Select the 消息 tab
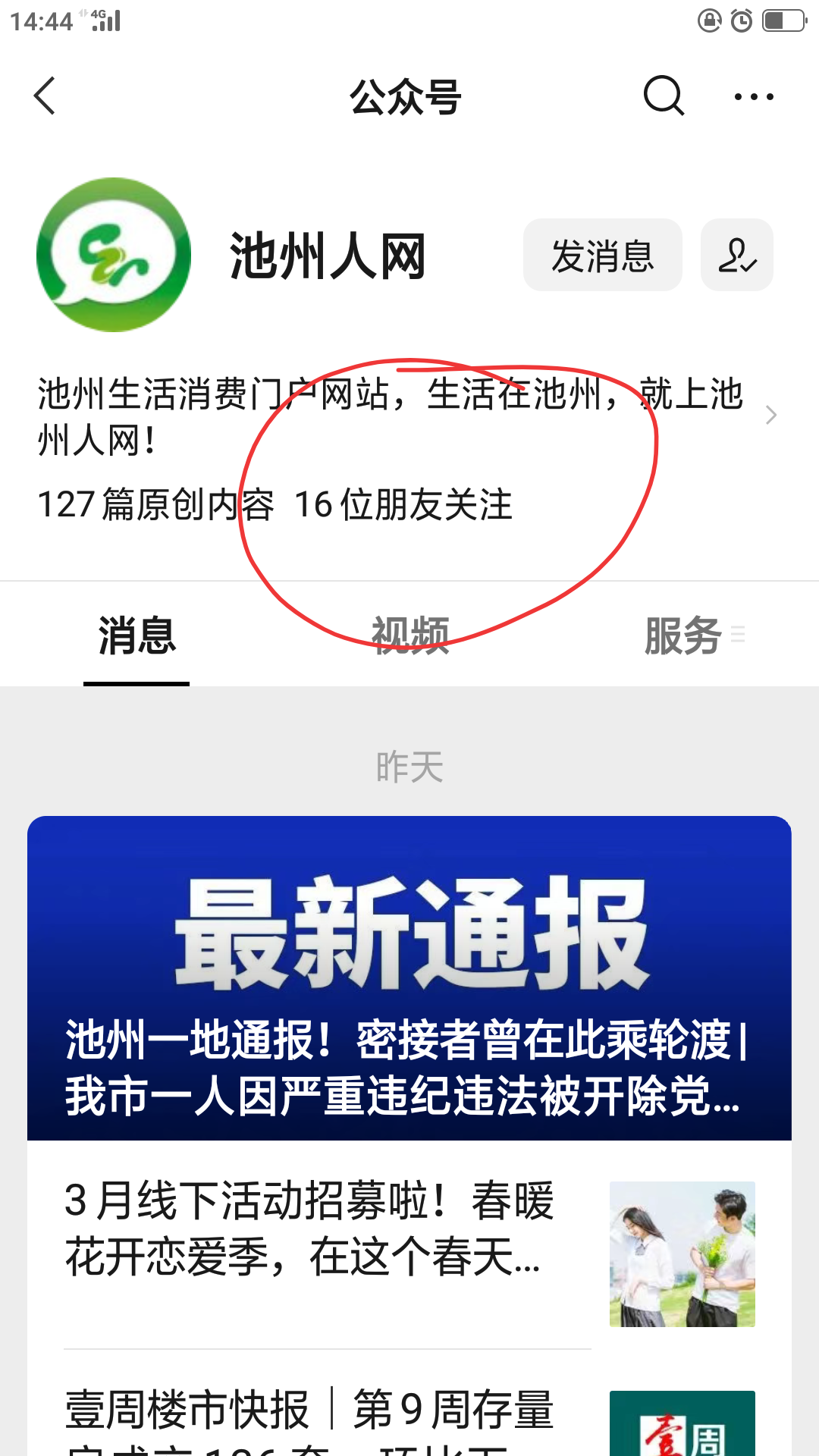Viewport: 819px width, 1456px height. point(136,635)
